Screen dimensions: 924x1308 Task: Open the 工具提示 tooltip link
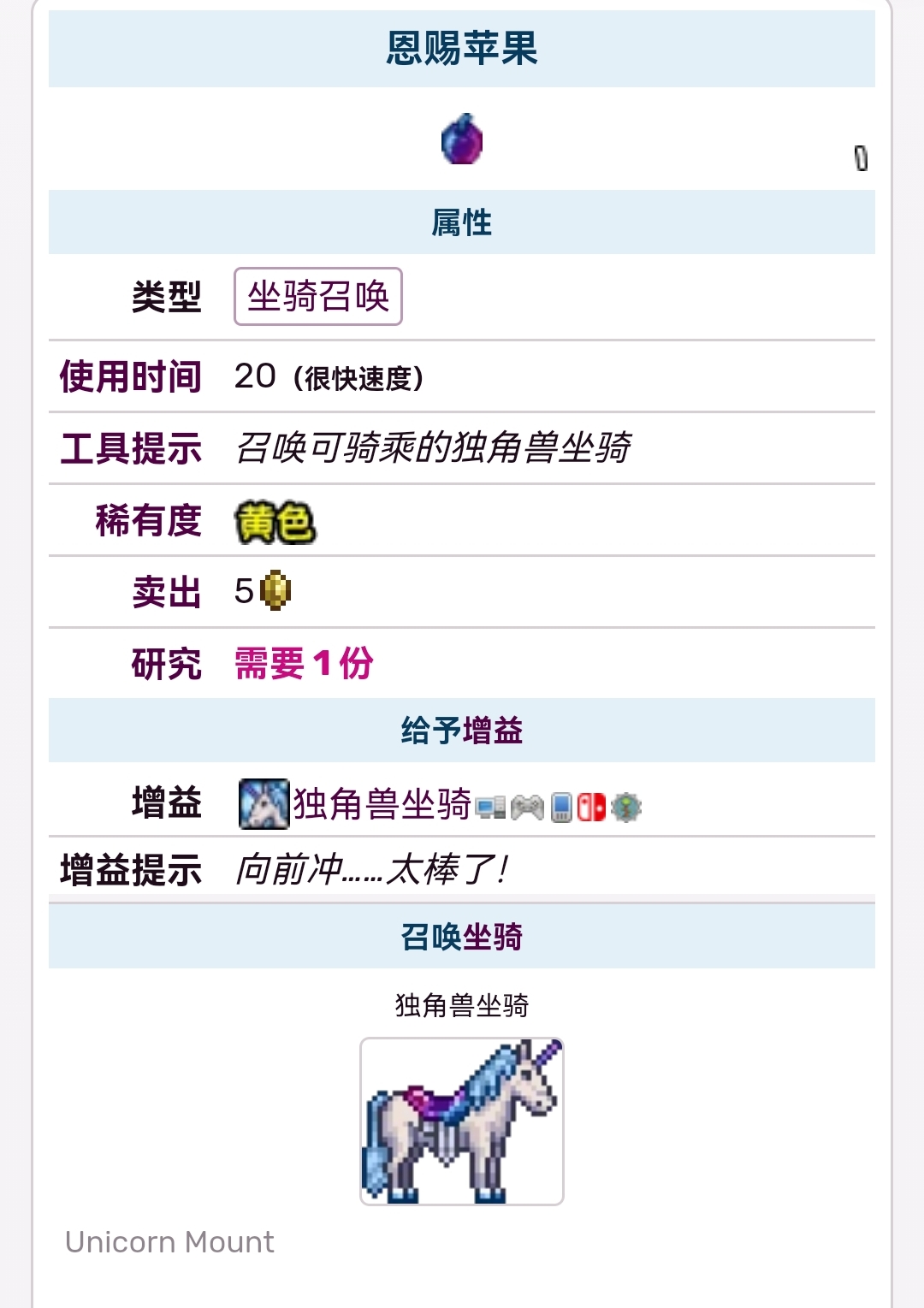point(131,448)
